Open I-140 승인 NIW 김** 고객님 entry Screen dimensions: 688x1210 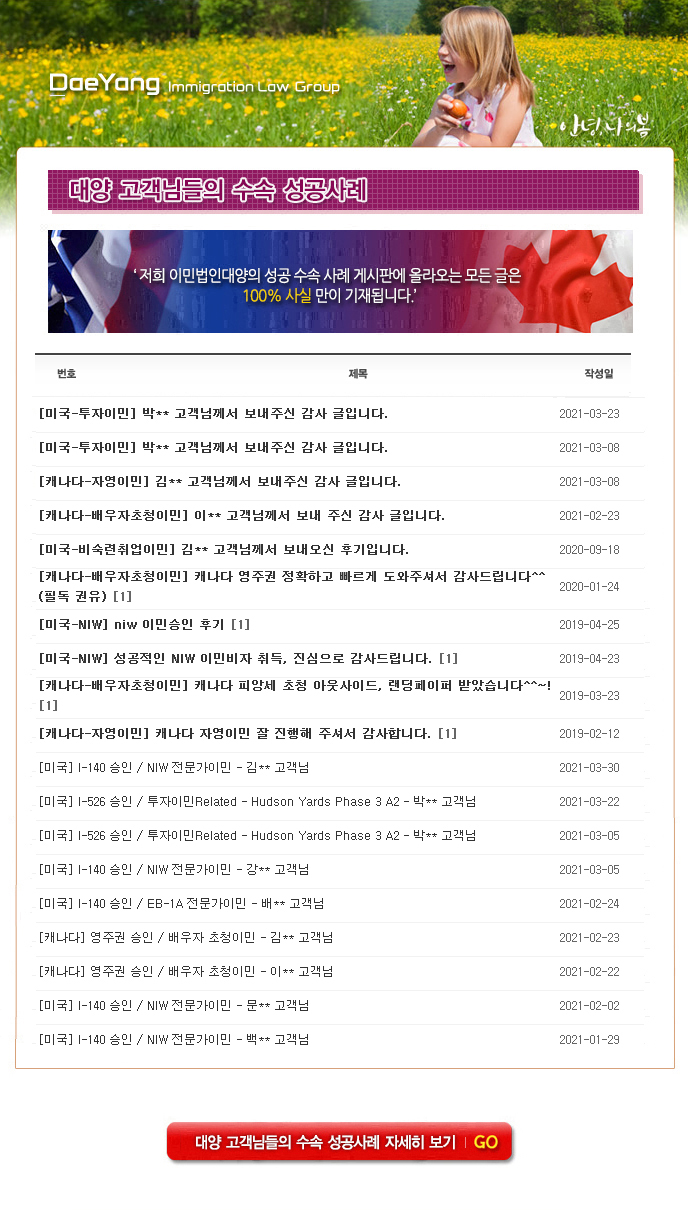(173, 768)
